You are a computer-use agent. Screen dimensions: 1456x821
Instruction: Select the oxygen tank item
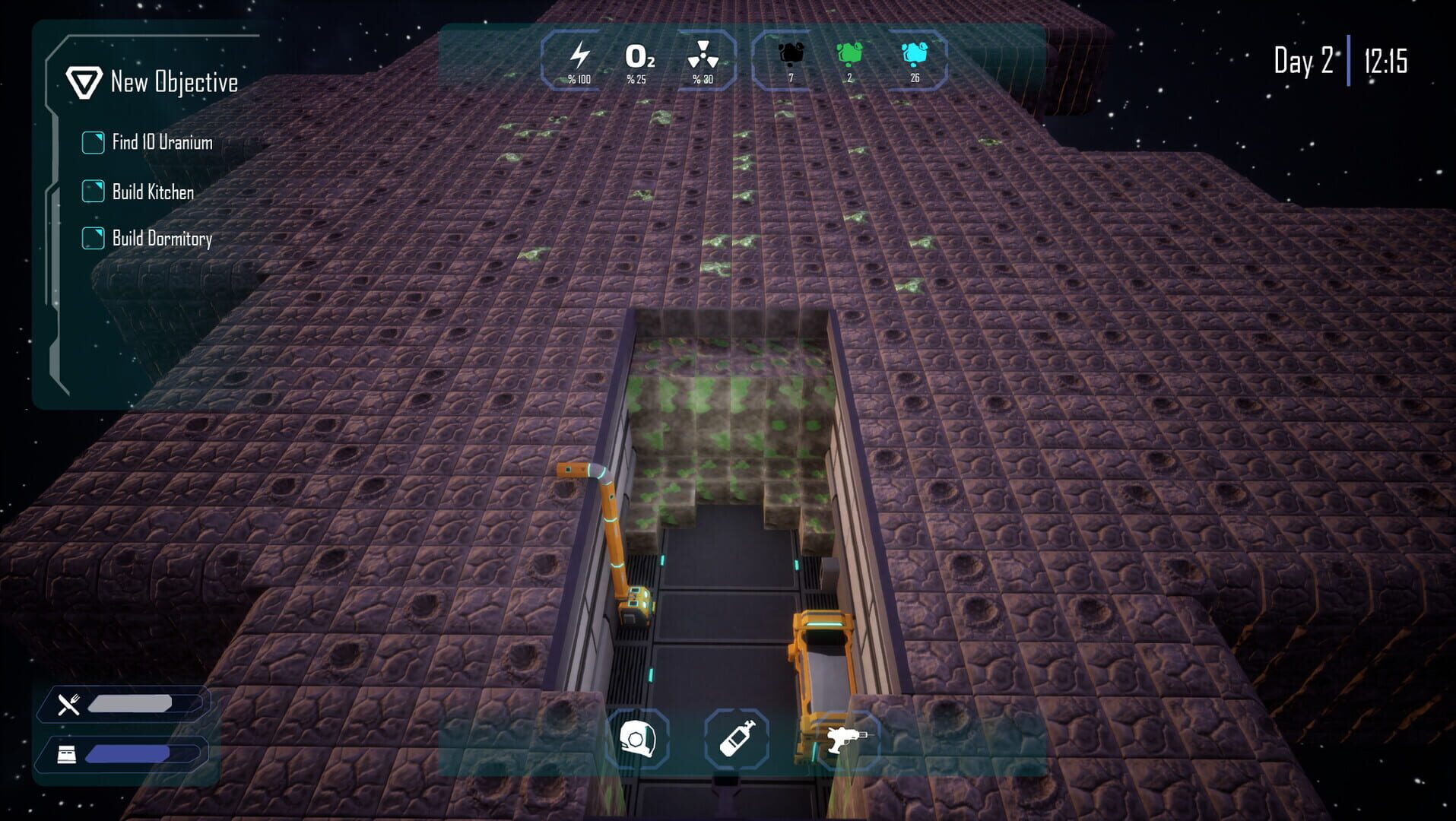coord(736,739)
